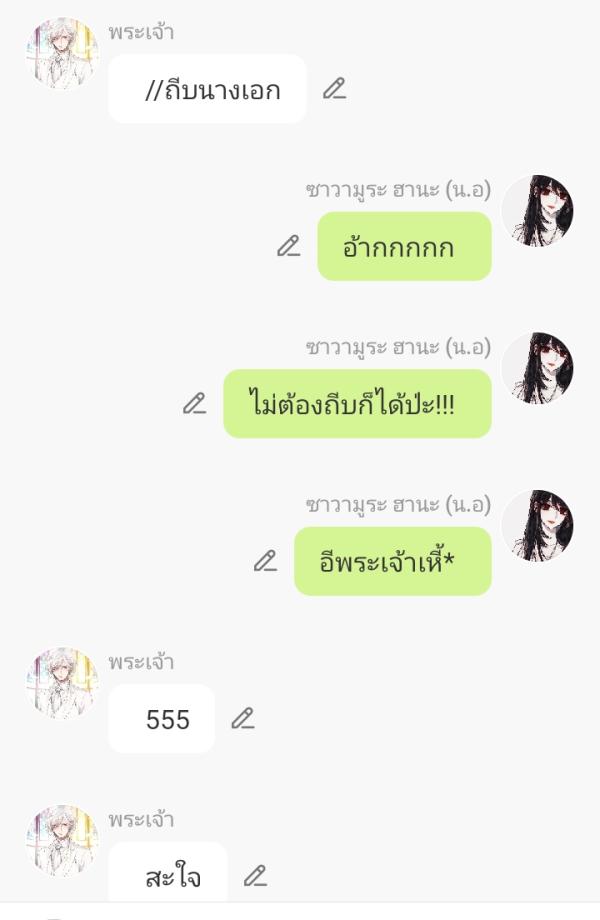This screenshot has height=920, width=600.
Task: Edit the message "//ถีบนางเอก"
Action: (334, 89)
